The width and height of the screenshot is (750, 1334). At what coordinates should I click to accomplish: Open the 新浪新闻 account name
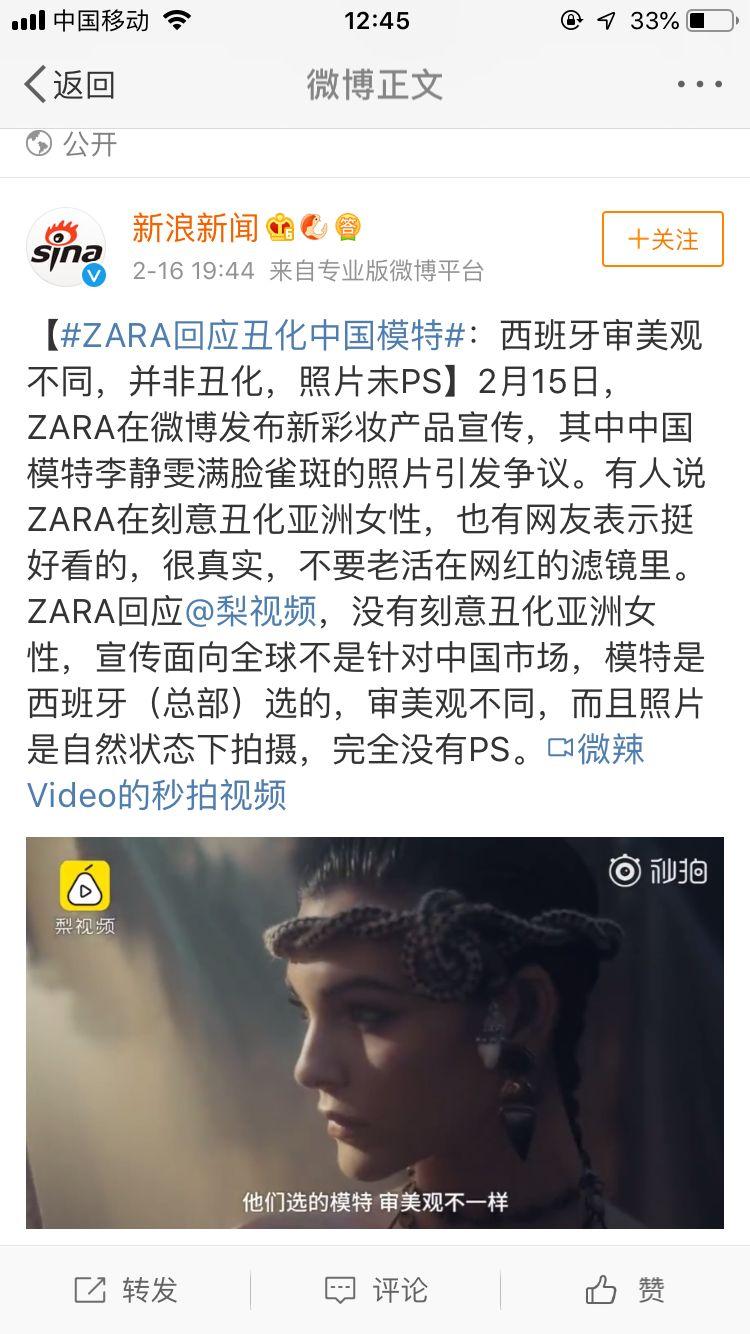(x=196, y=228)
